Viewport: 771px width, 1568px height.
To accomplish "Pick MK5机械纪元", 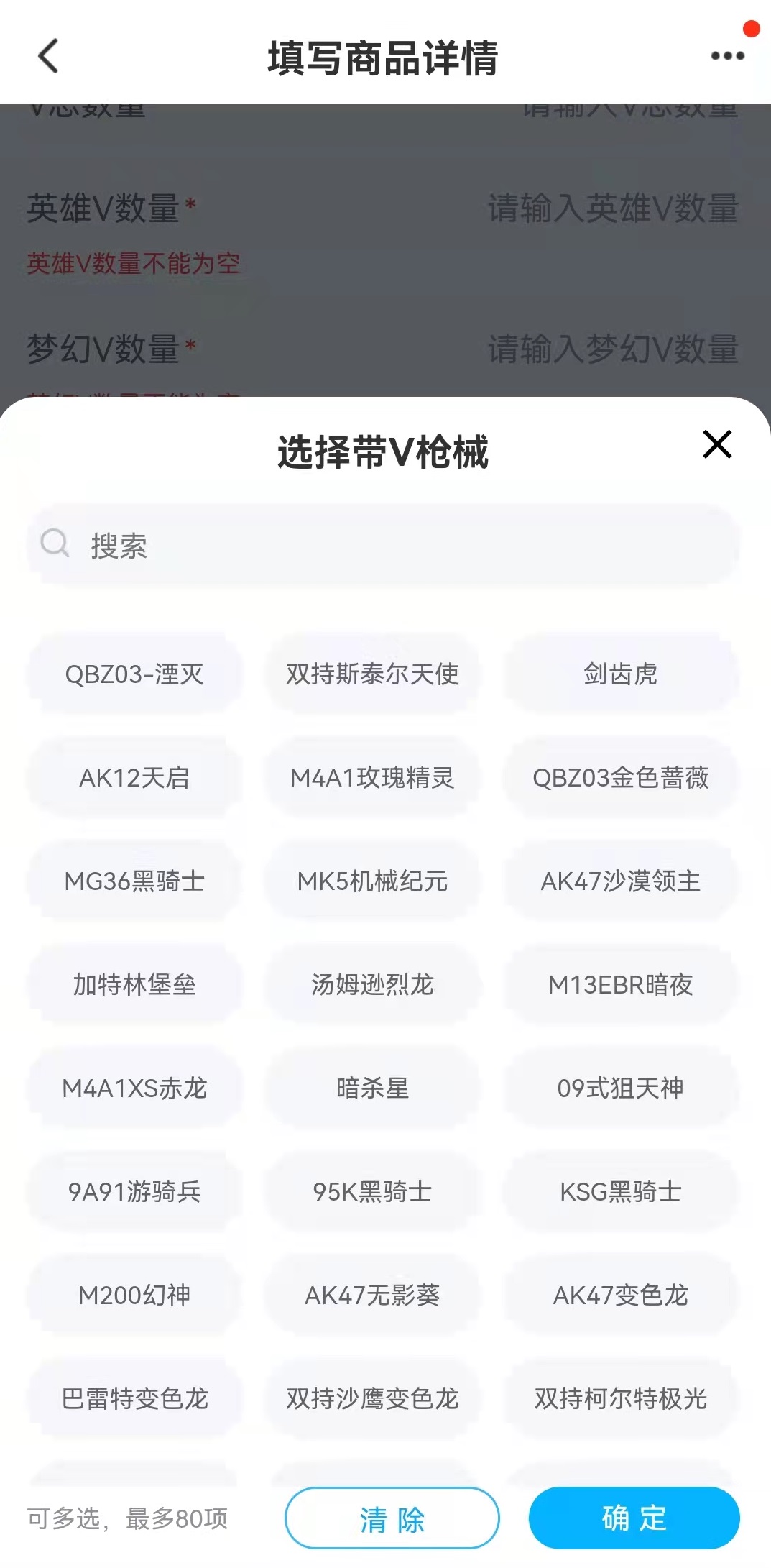I will coord(372,881).
